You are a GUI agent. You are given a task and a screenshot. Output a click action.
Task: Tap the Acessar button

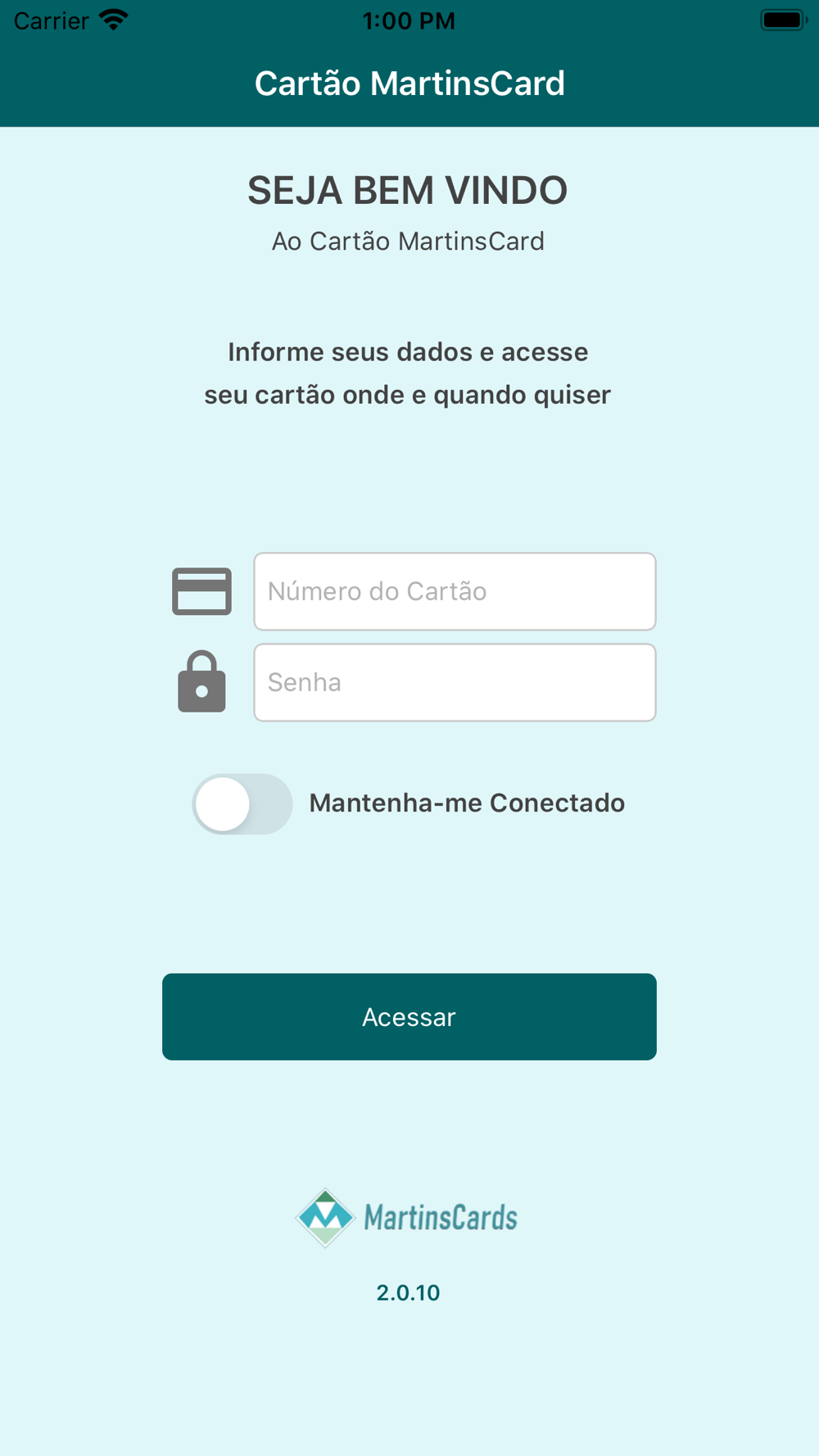(x=409, y=1016)
